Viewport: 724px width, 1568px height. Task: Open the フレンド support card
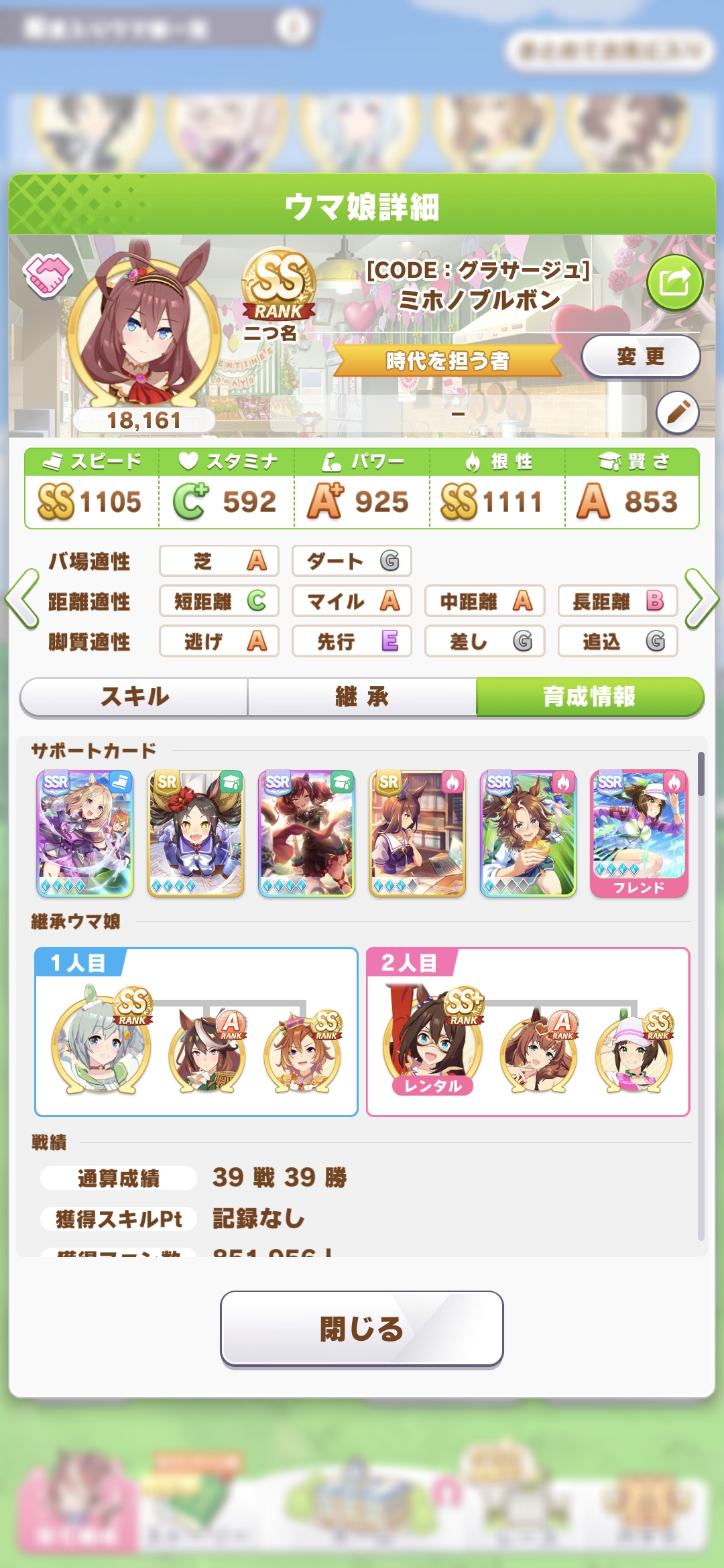[639, 833]
